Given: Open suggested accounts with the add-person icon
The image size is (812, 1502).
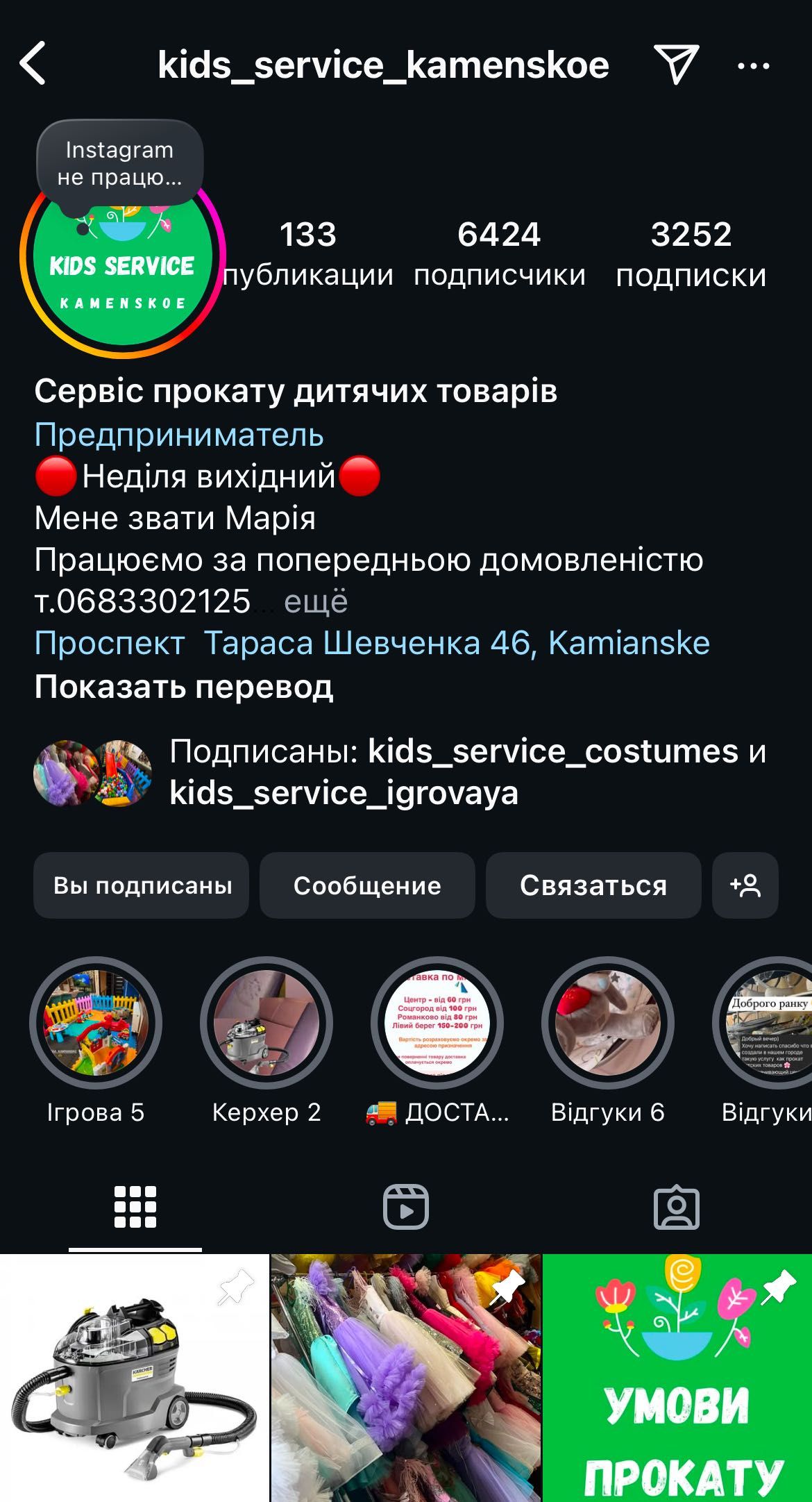Looking at the screenshot, I should pos(745,885).
